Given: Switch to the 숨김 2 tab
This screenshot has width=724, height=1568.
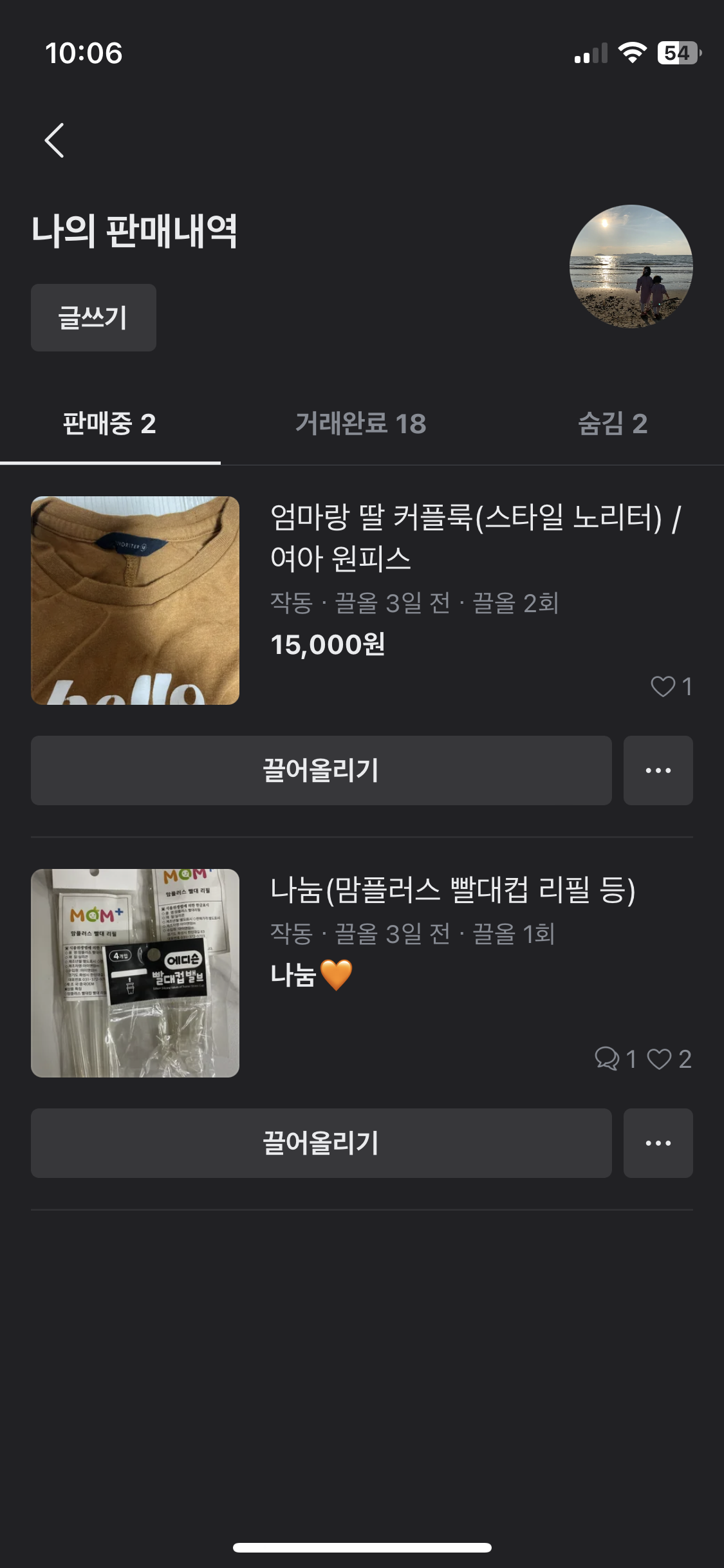Looking at the screenshot, I should pos(612,424).
